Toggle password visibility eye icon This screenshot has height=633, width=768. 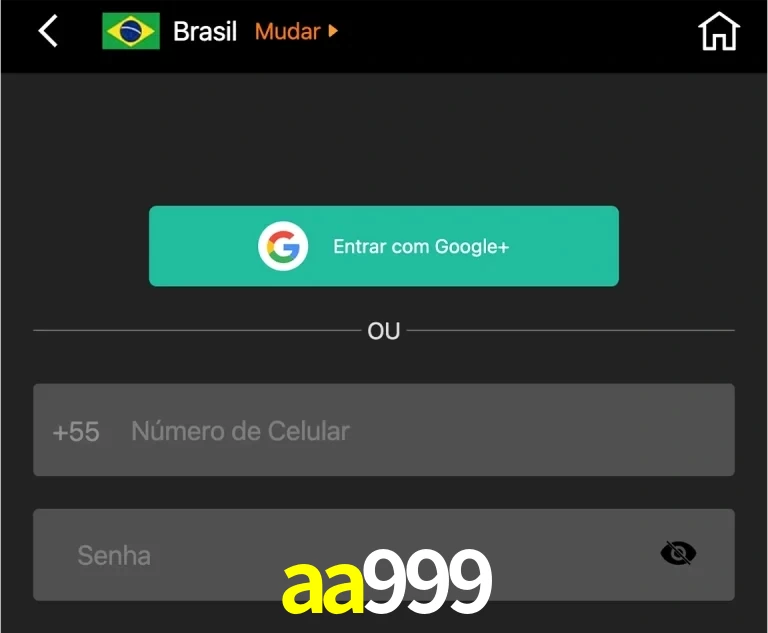click(678, 553)
